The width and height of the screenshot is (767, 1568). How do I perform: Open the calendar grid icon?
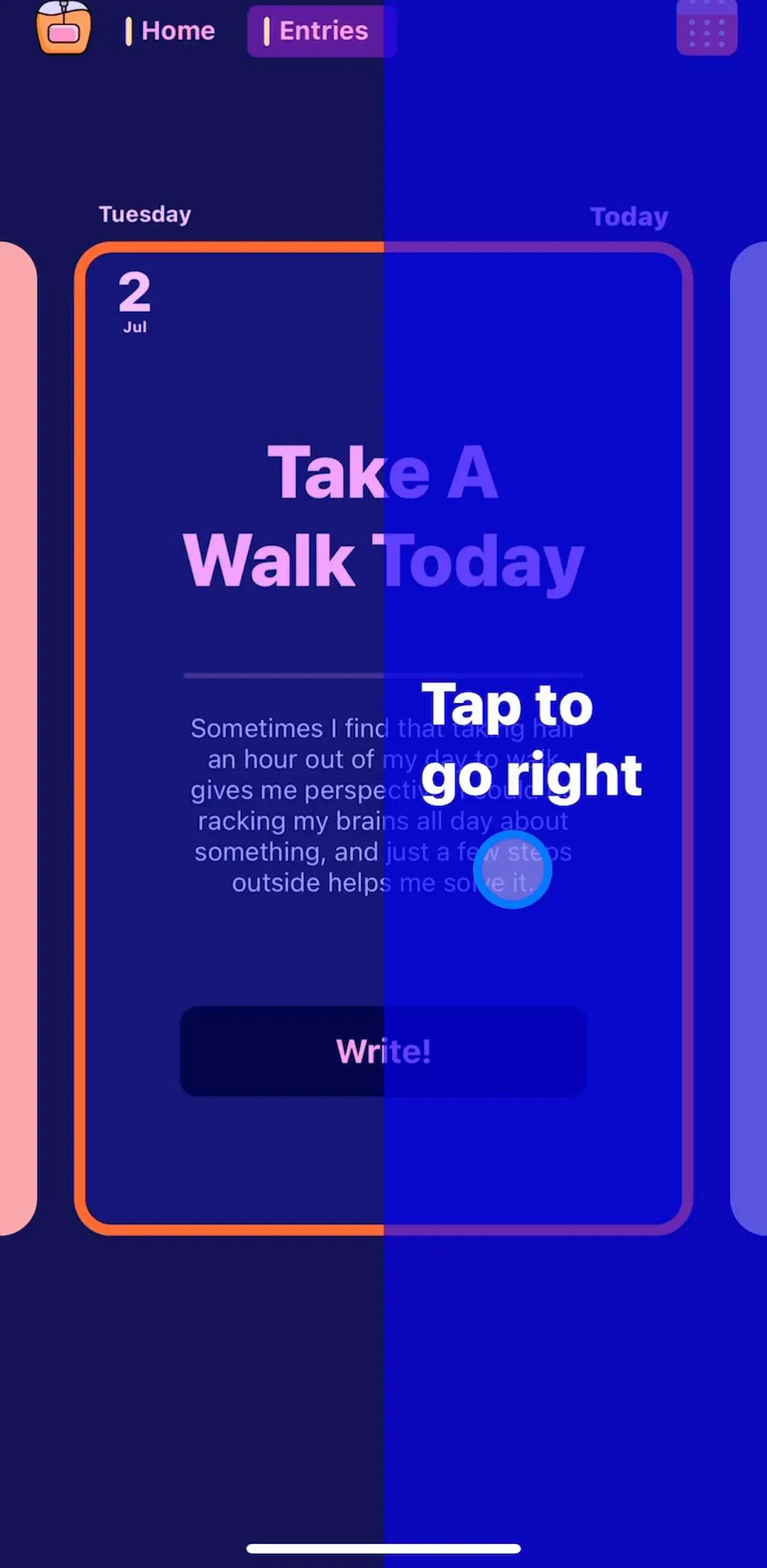(707, 28)
